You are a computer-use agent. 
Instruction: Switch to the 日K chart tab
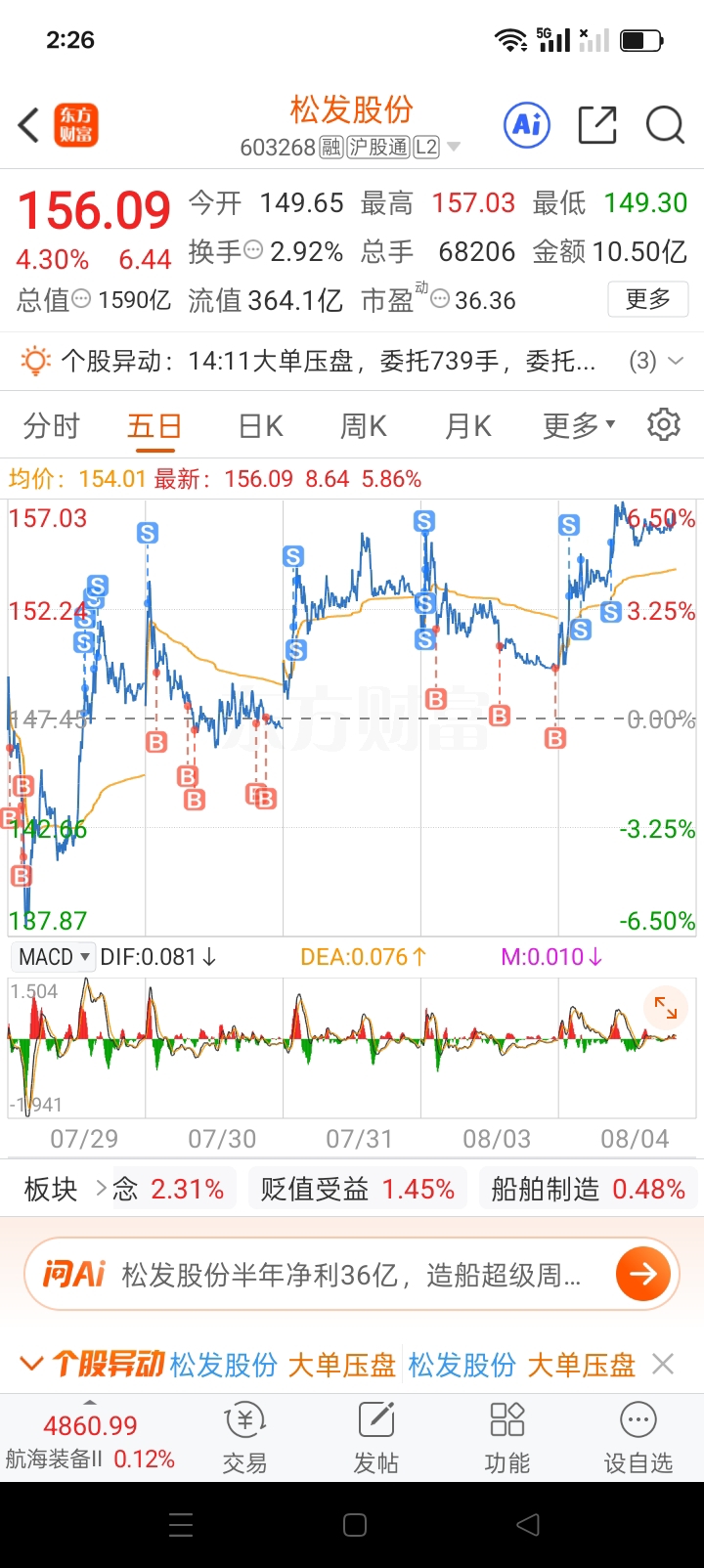point(260,426)
